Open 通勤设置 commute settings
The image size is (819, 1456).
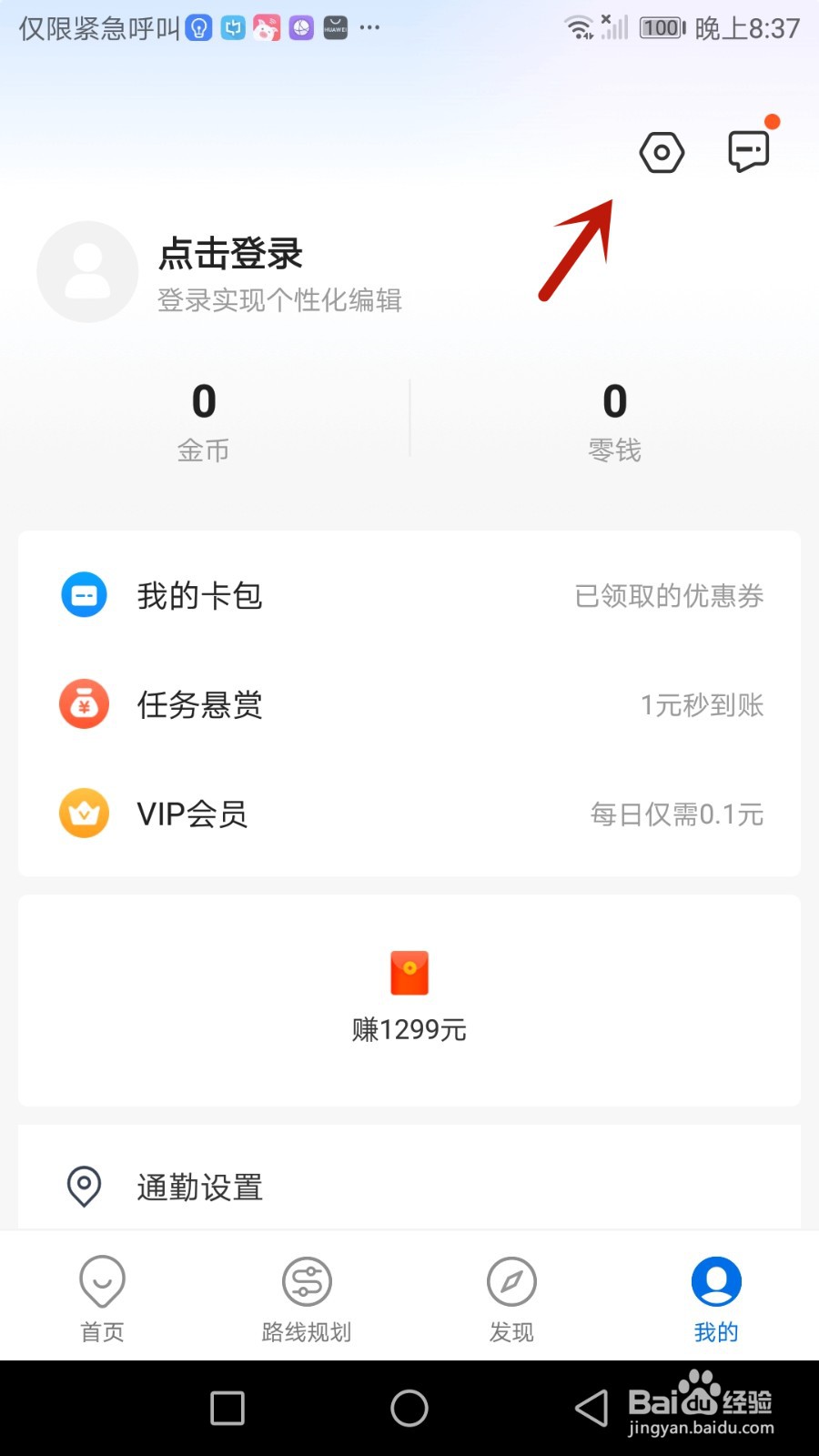[200, 1187]
